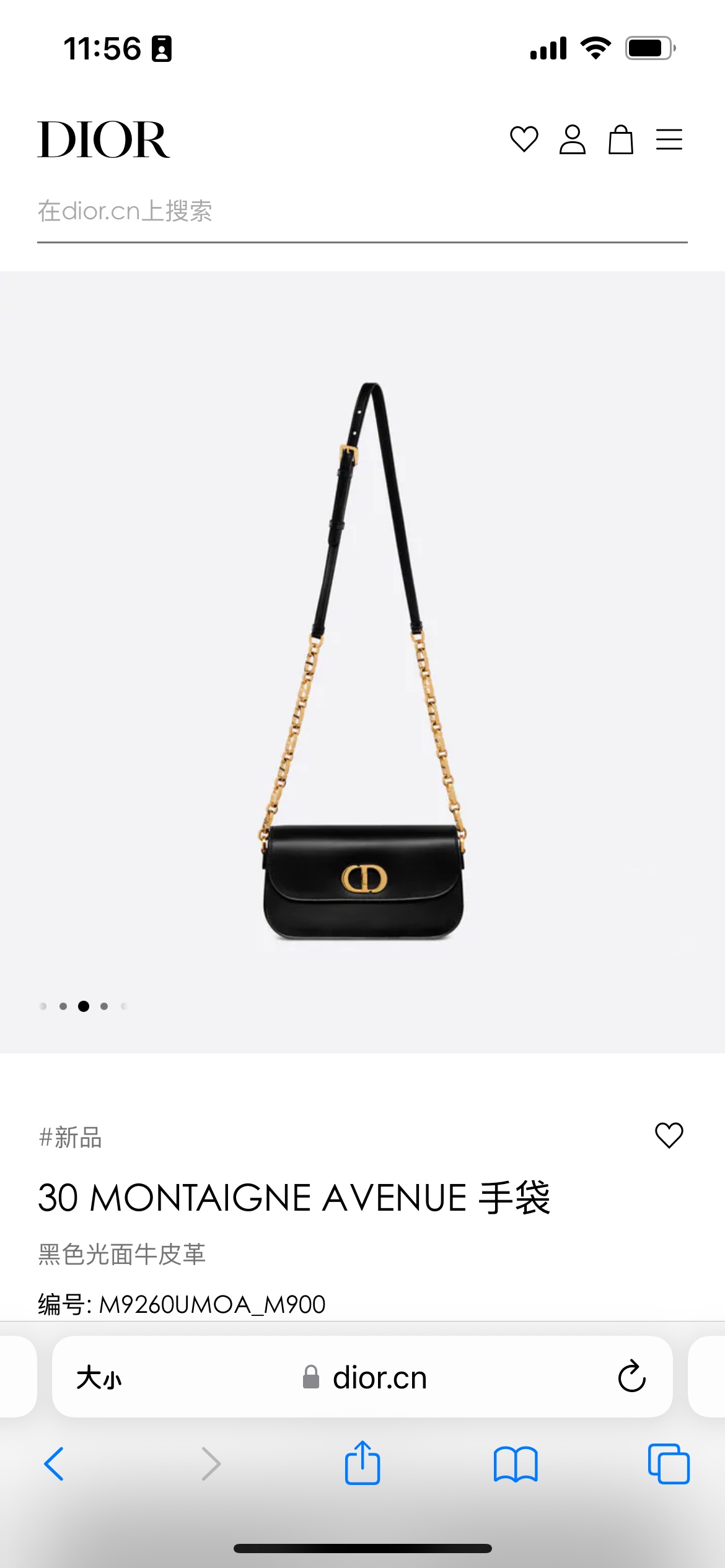Open the wishlist heart in the header

click(524, 139)
